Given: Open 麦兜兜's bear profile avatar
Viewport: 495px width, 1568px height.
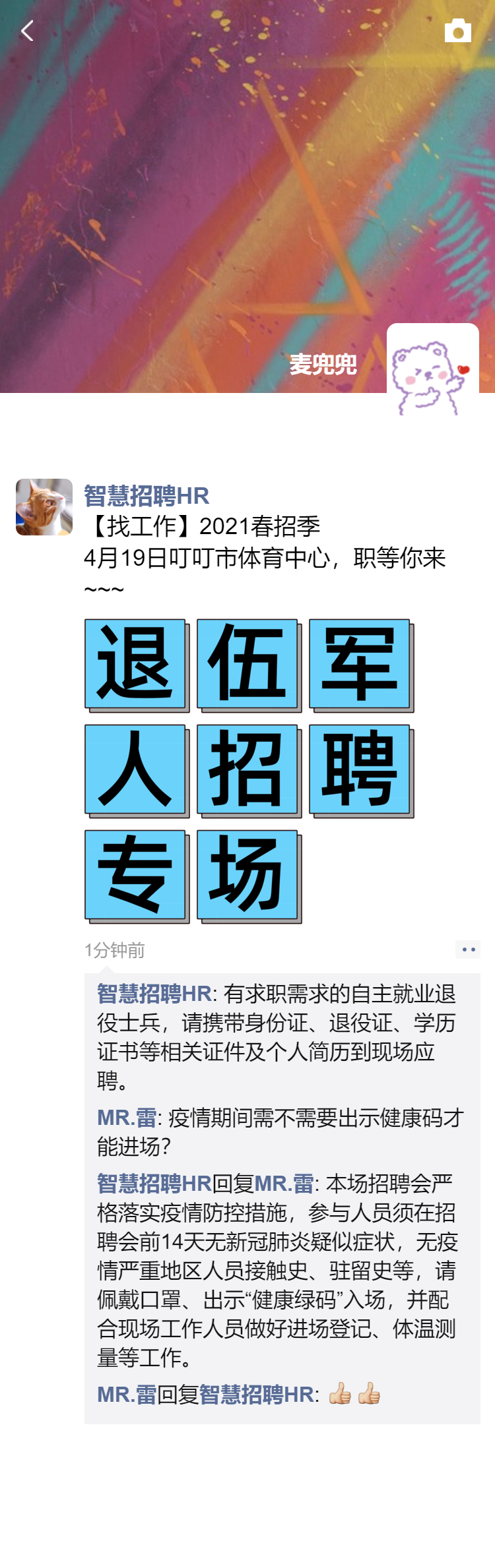Looking at the screenshot, I should 432,369.
